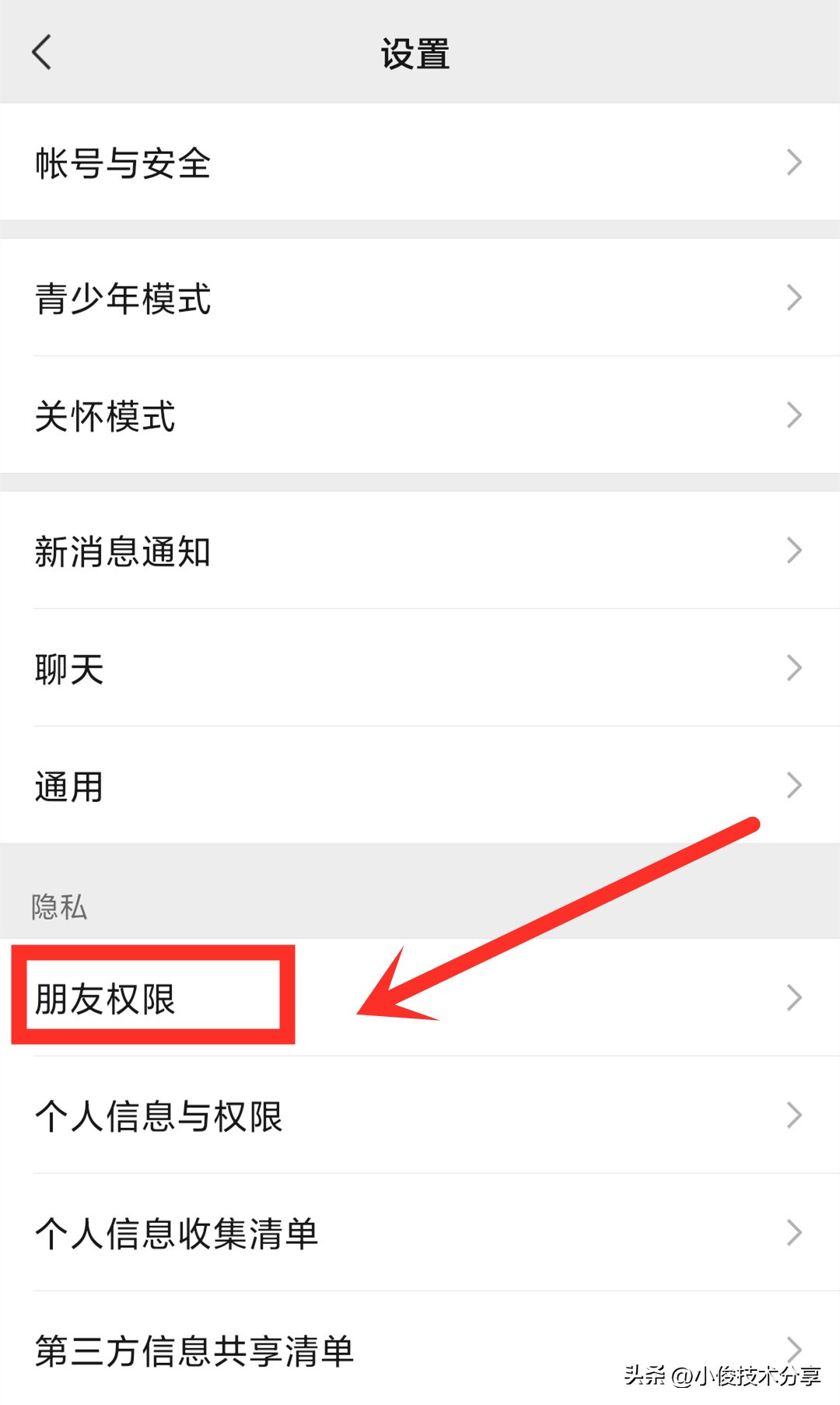Open 关怀模式

click(420, 415)
